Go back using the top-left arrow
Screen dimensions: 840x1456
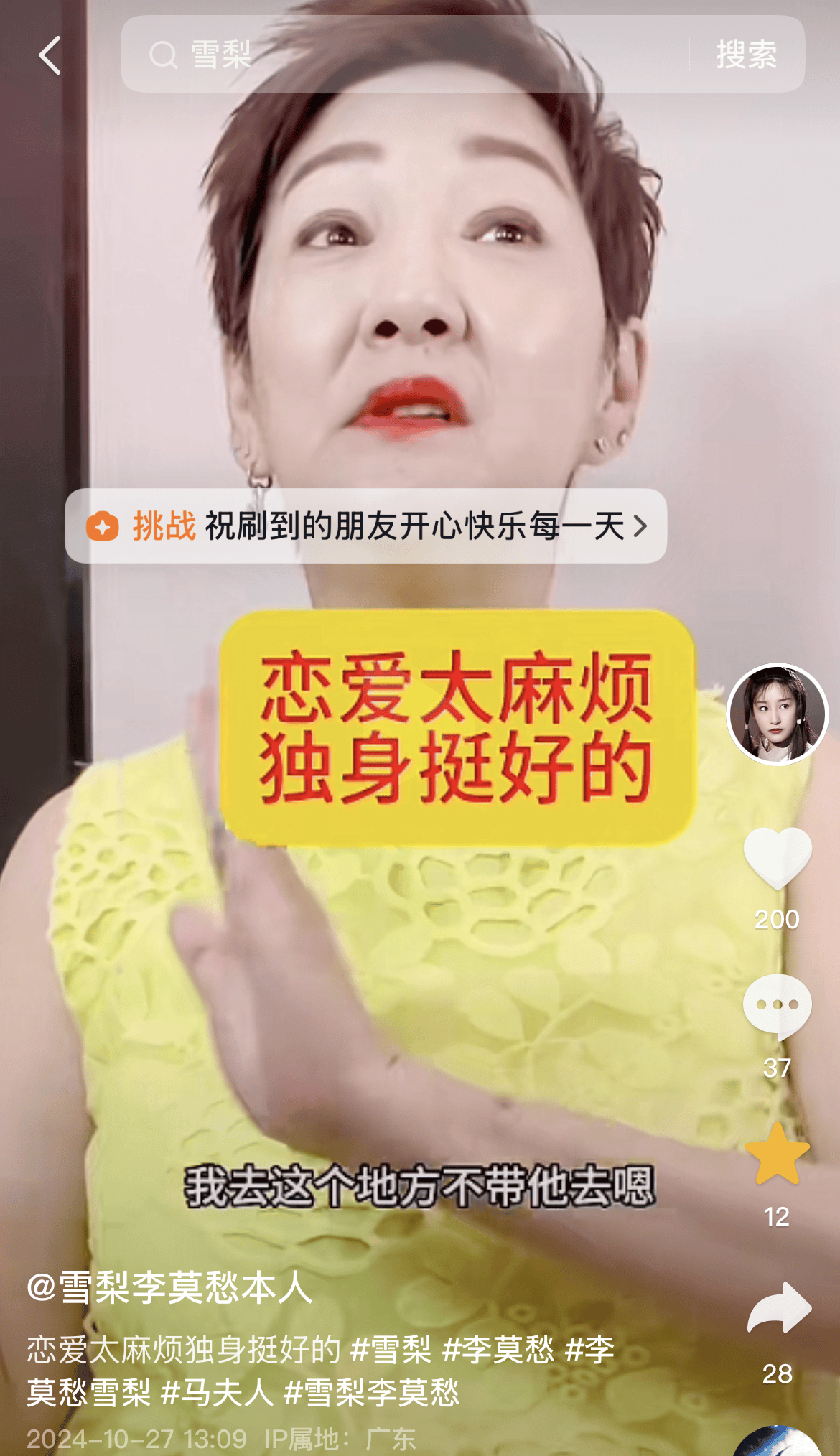pyautogui.click(x=50, y=55)
